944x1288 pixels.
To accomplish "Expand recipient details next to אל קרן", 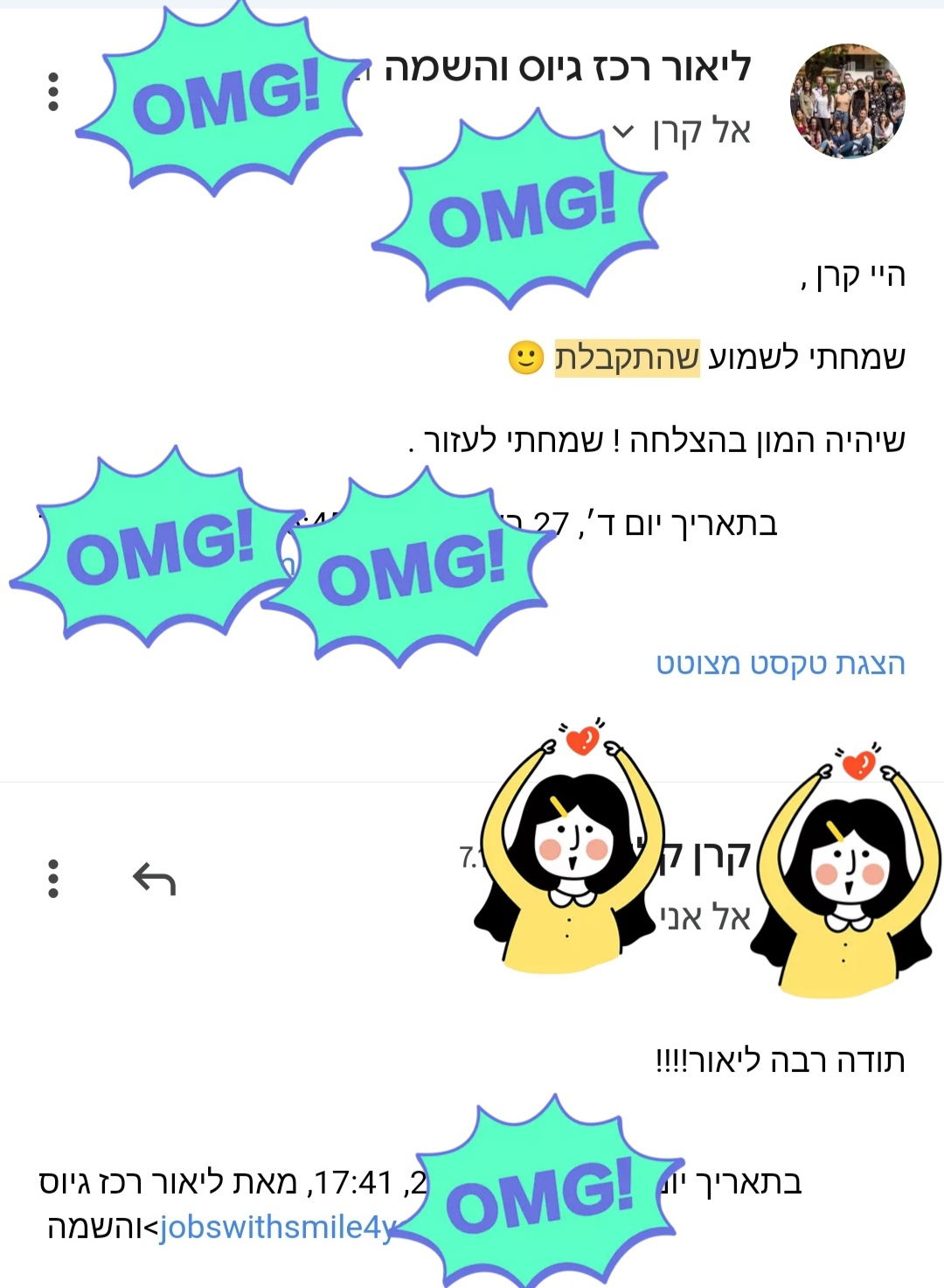I will pyautogui.click(x=622, y=132).
